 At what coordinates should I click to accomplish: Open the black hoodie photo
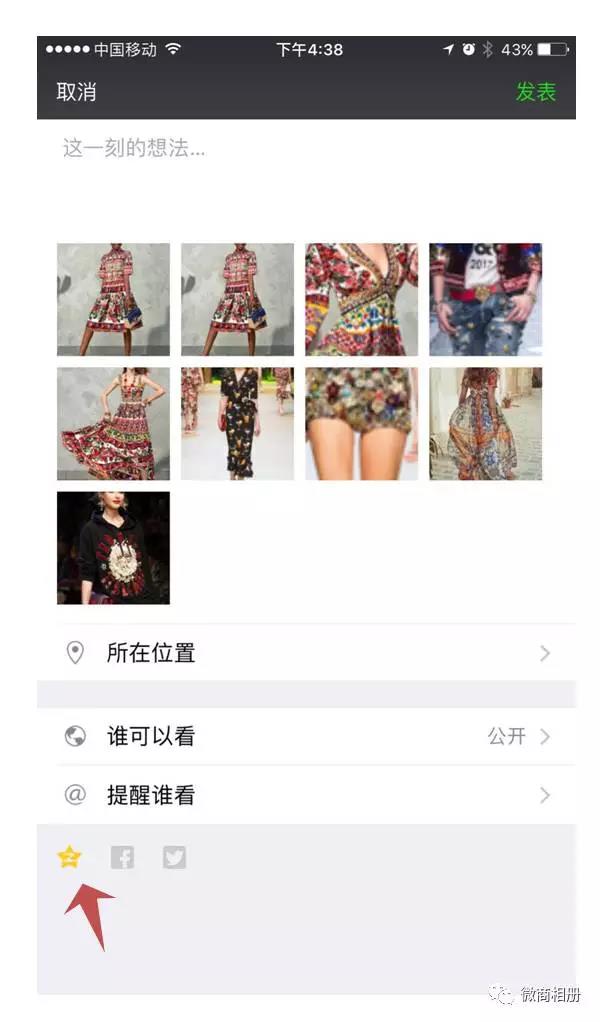(x=113, y=548)
